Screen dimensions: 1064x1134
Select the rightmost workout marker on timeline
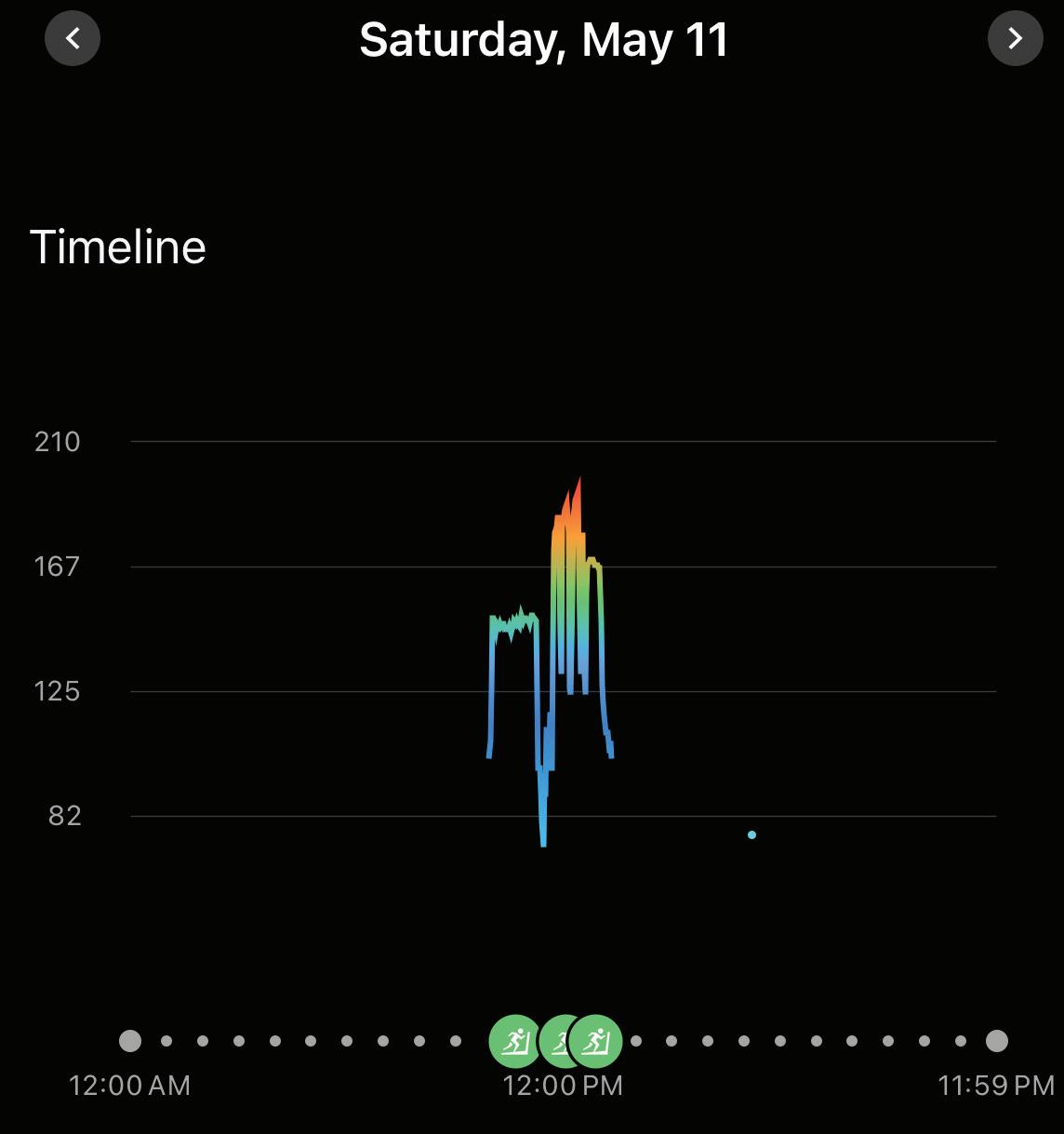point(598,1041)
